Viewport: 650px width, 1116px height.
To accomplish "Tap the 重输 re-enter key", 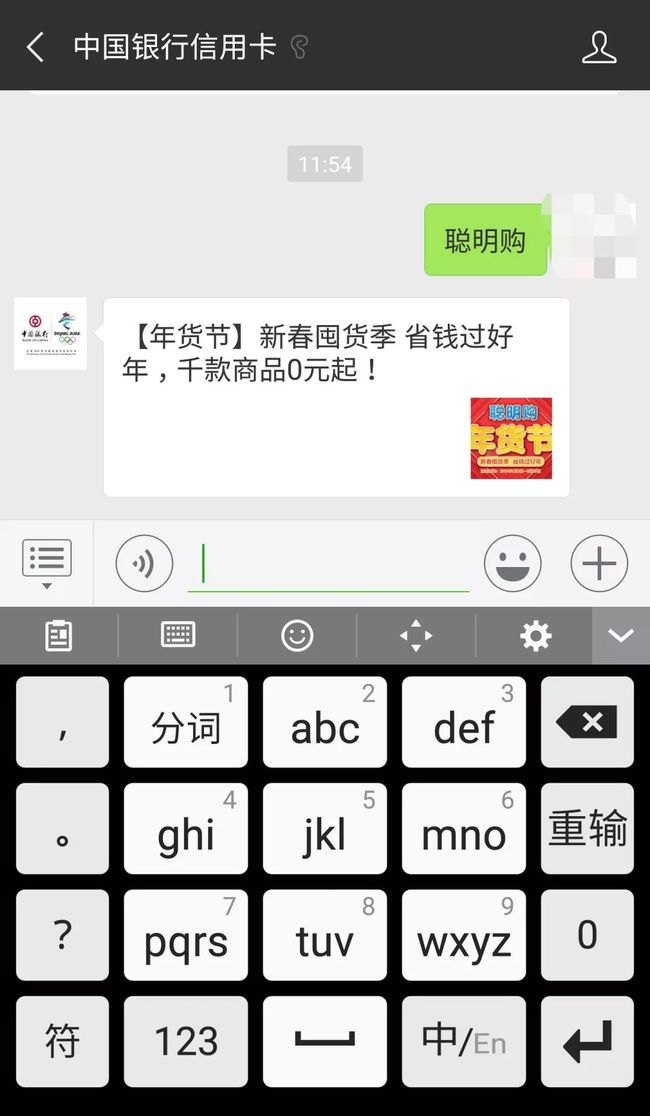I will 587,828.
